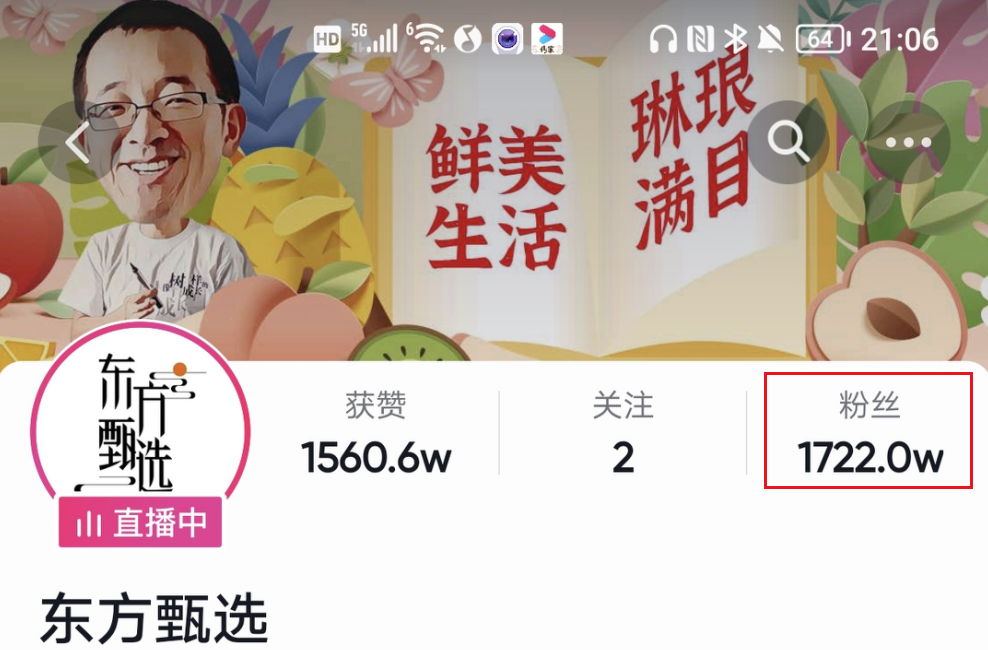Viewport: 988px width, 650px height.
Task: Go back using the top-left arrow
Action: pyautogui.click(x=78, y=143)
